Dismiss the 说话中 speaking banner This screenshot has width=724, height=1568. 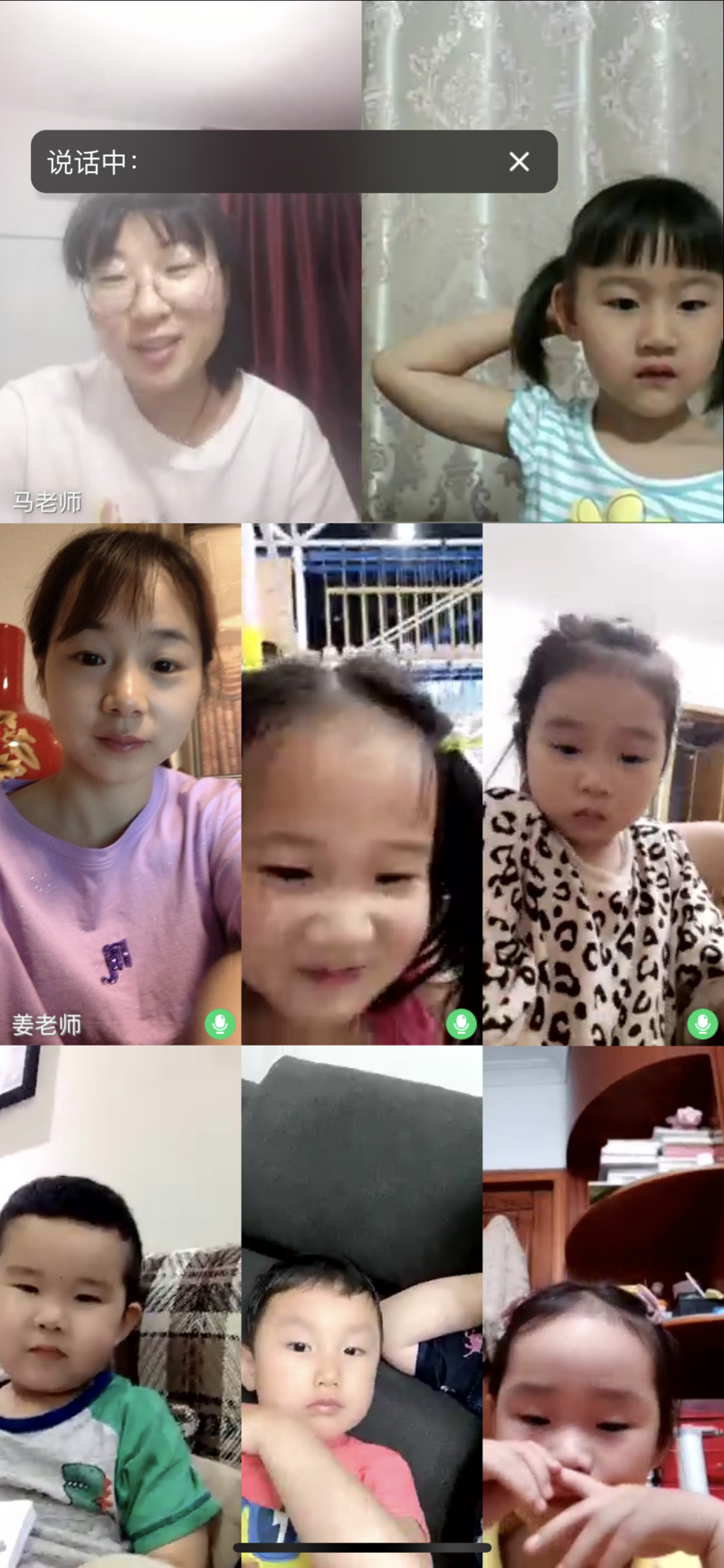pyautogui.click(x=519, y=162)
